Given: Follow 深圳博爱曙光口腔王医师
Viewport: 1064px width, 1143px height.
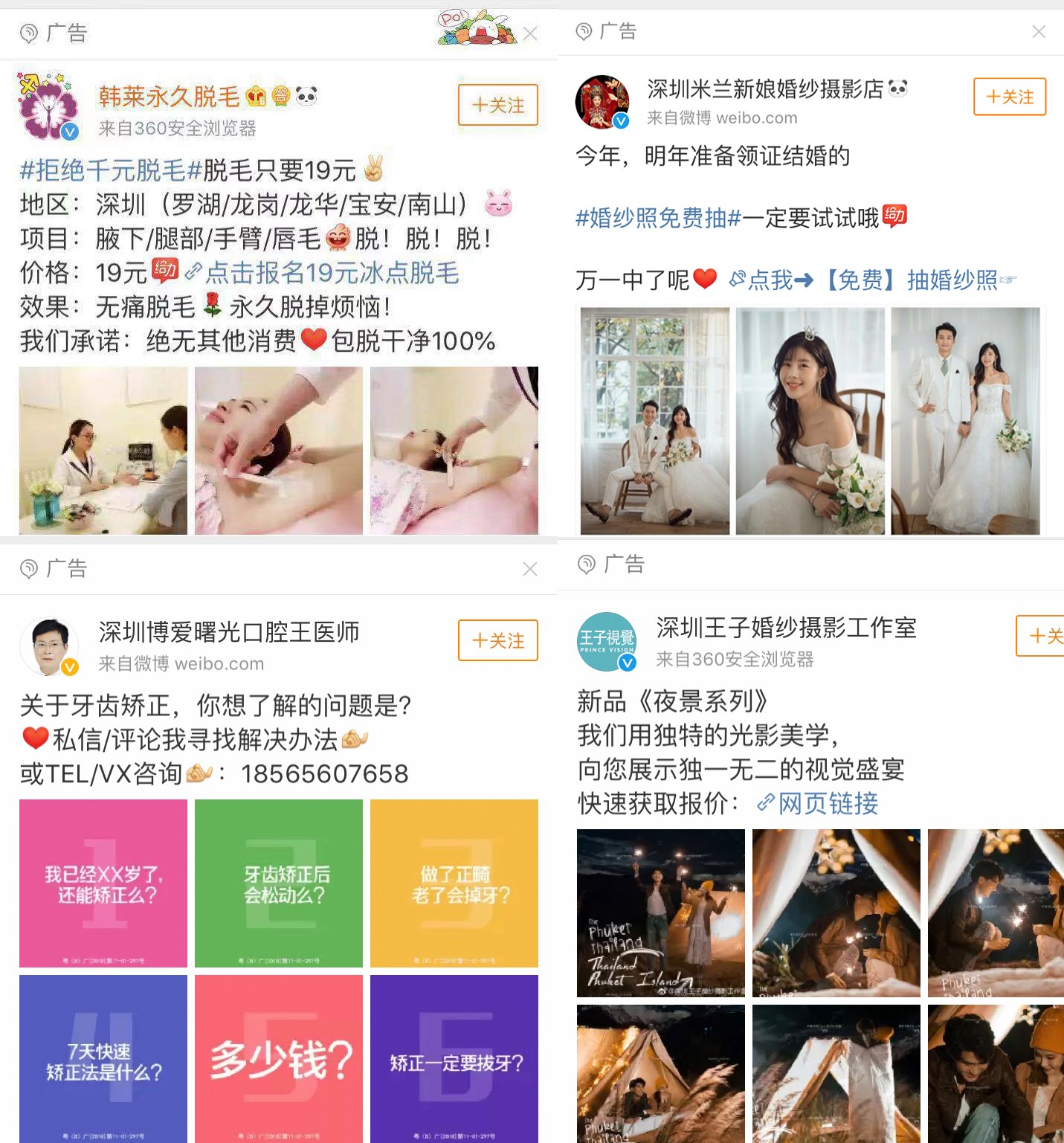Looking at the screenshot, I should [x=497, y=640].
